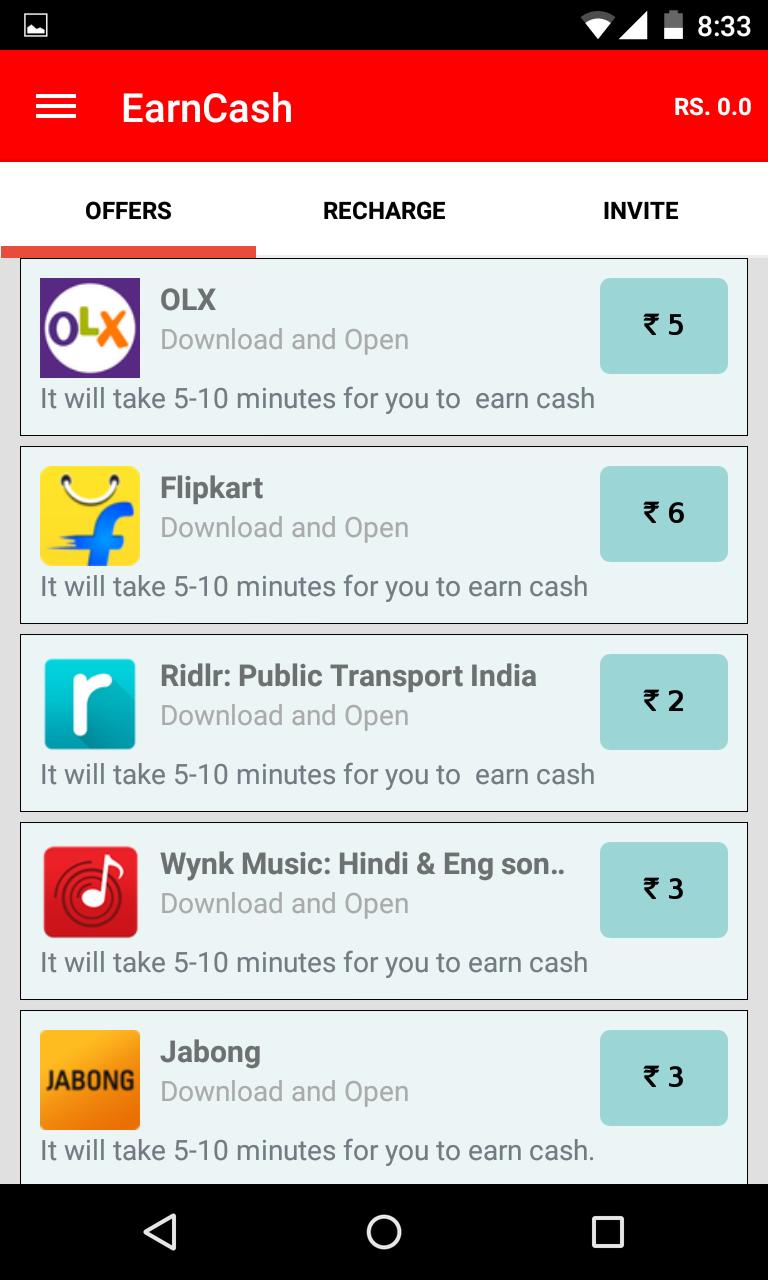
Task: Claim the ₹5 reward for OLX
Action: (663, 326)
